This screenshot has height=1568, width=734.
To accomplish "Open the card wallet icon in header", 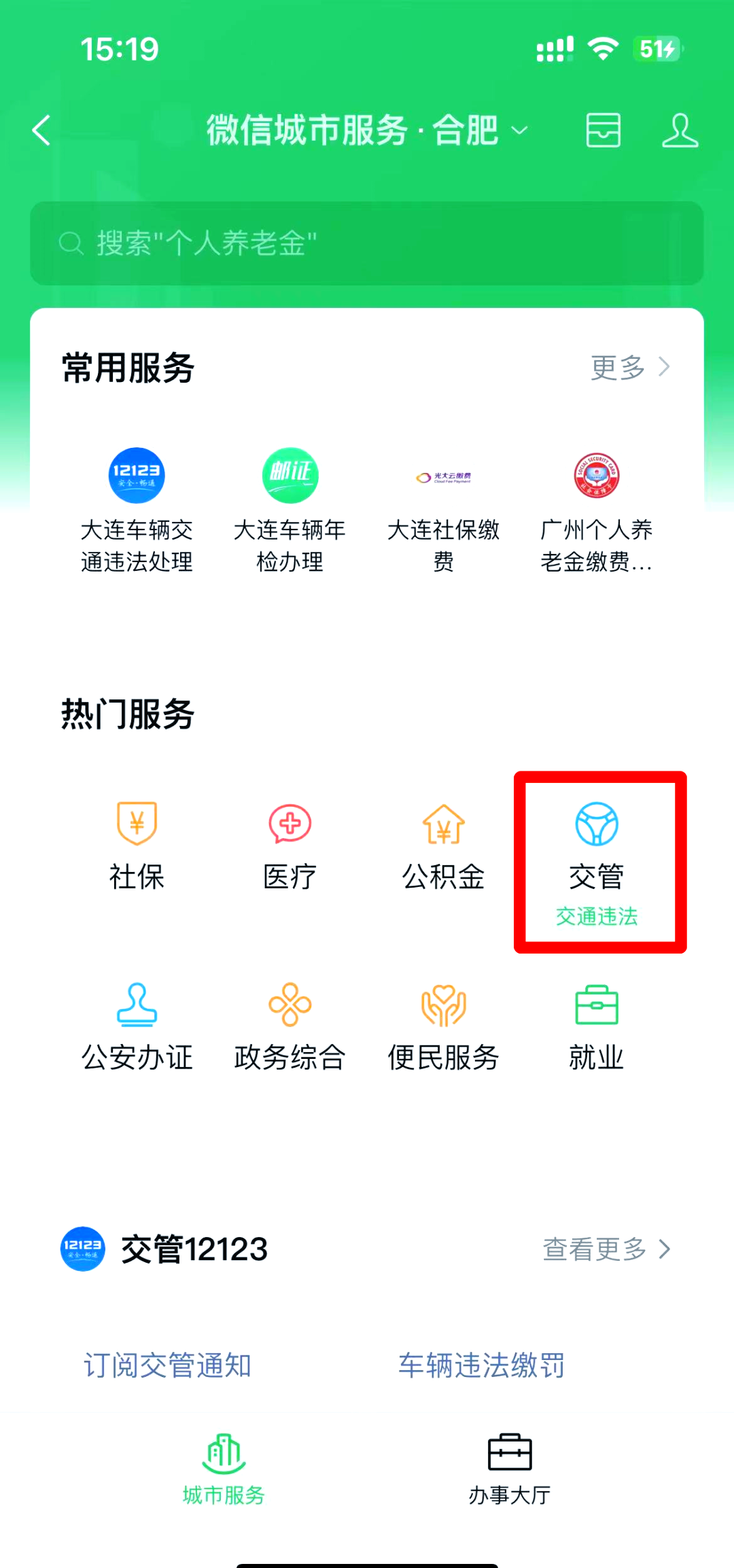I will pos(603,130).
